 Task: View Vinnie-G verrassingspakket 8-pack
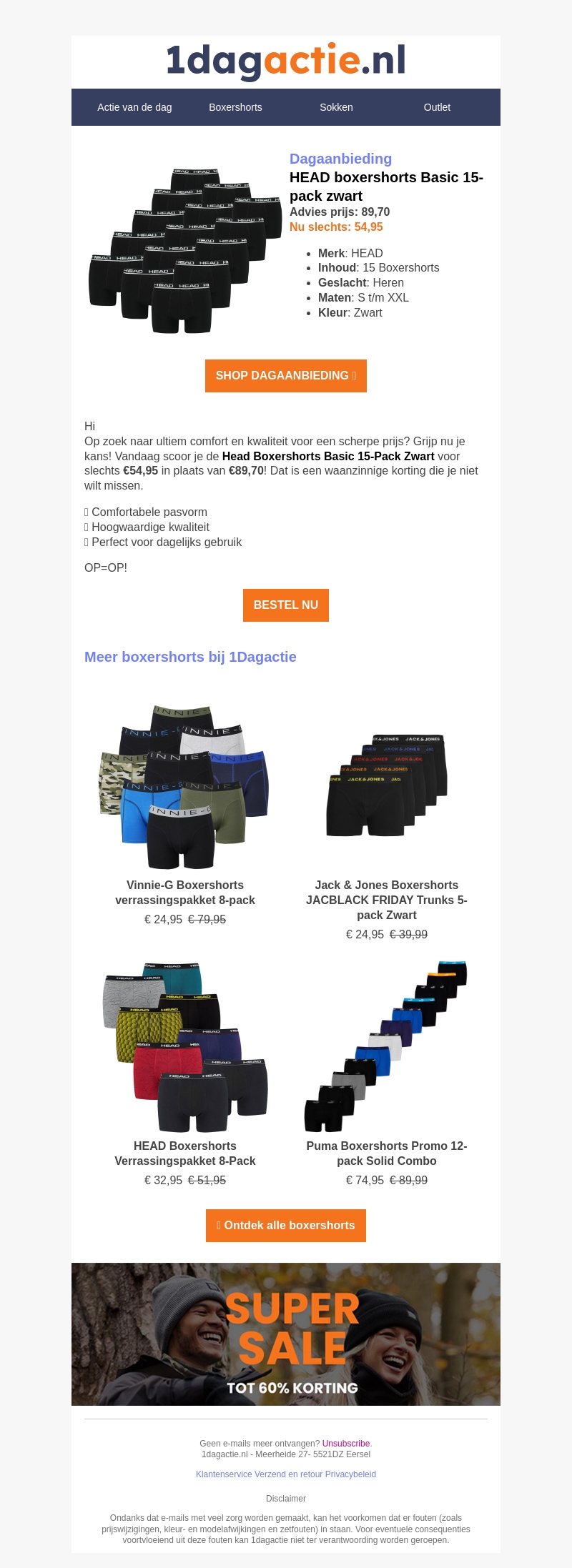pos(185,892)
